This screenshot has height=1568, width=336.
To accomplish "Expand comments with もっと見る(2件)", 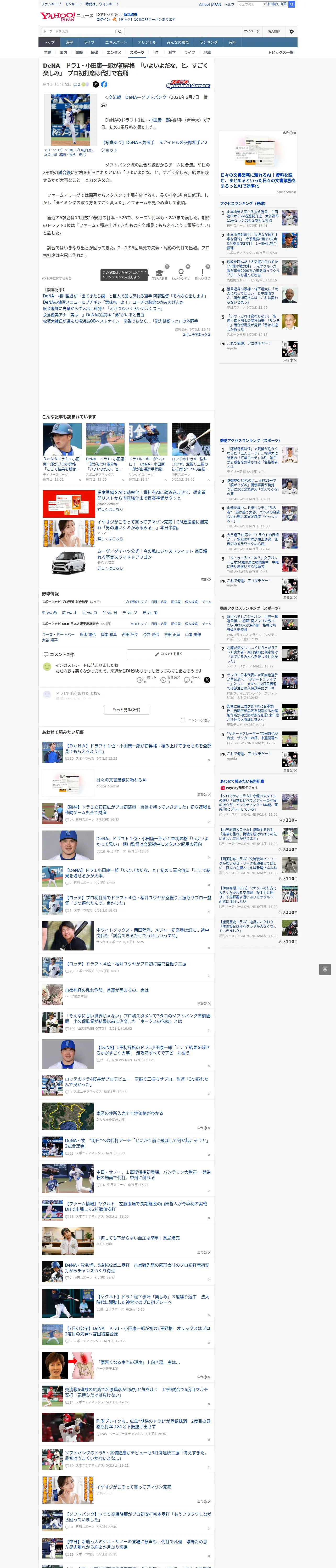I will pyautogui.click(x=127, y=710).
